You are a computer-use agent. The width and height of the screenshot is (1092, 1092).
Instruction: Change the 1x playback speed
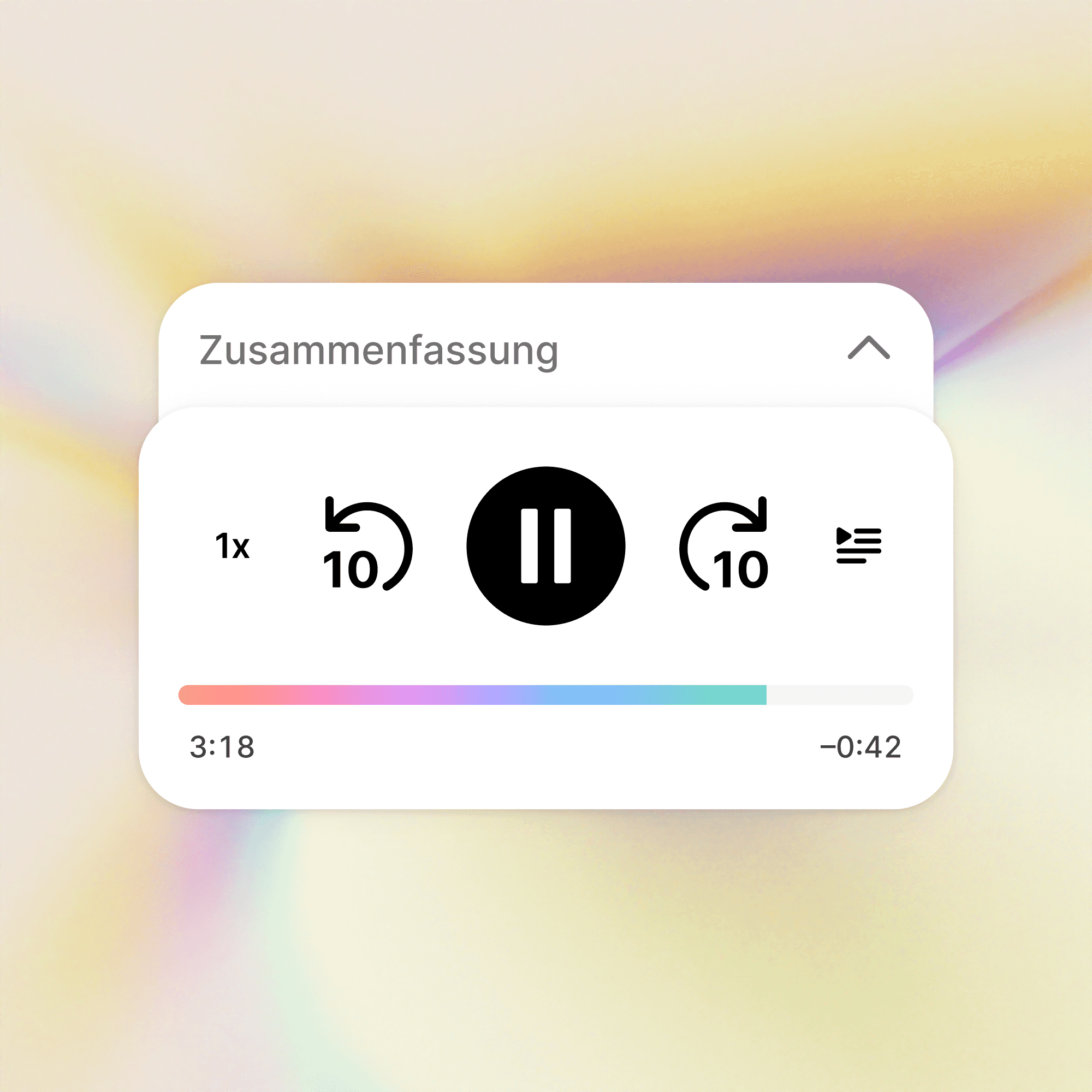[232, 547]
